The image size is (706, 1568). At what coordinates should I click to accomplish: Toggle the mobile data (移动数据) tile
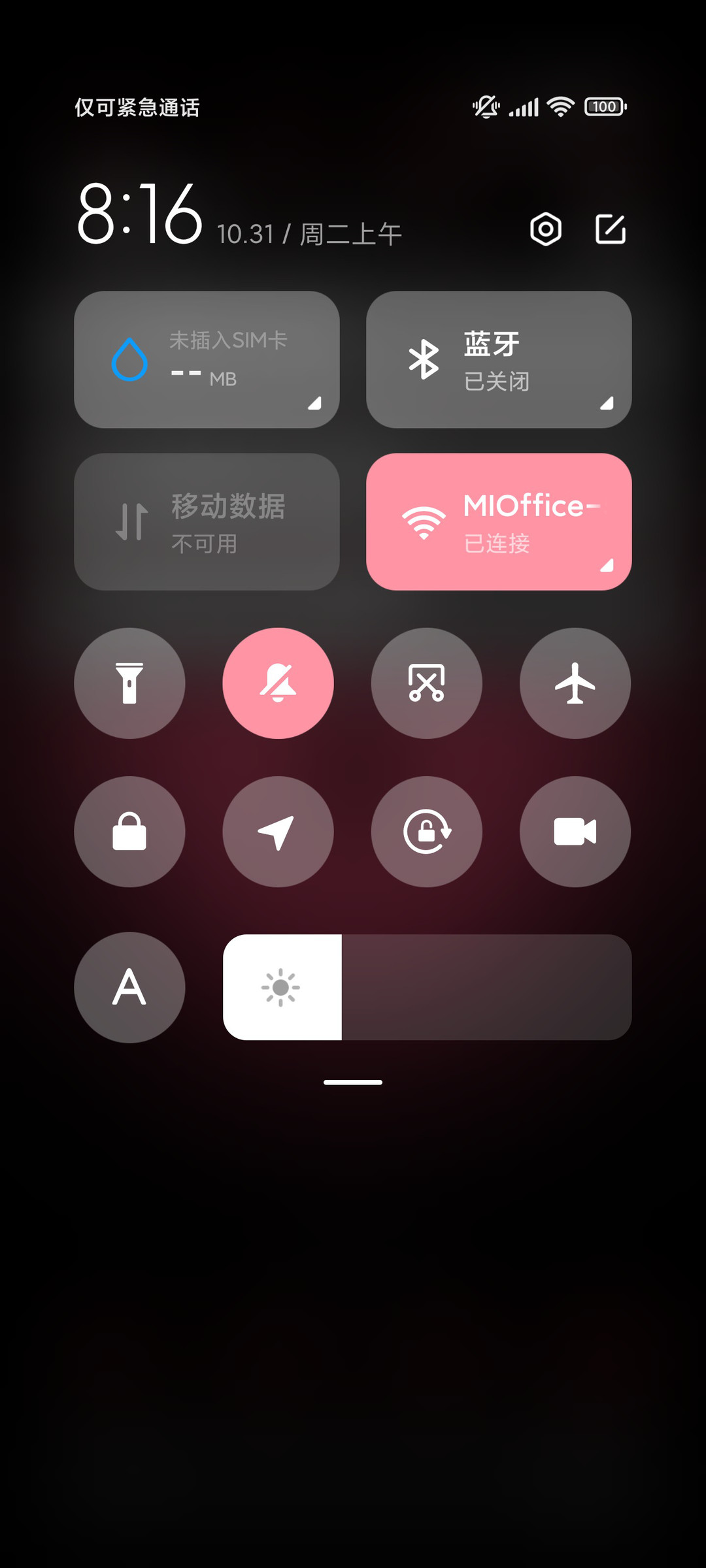click(207, 522)
